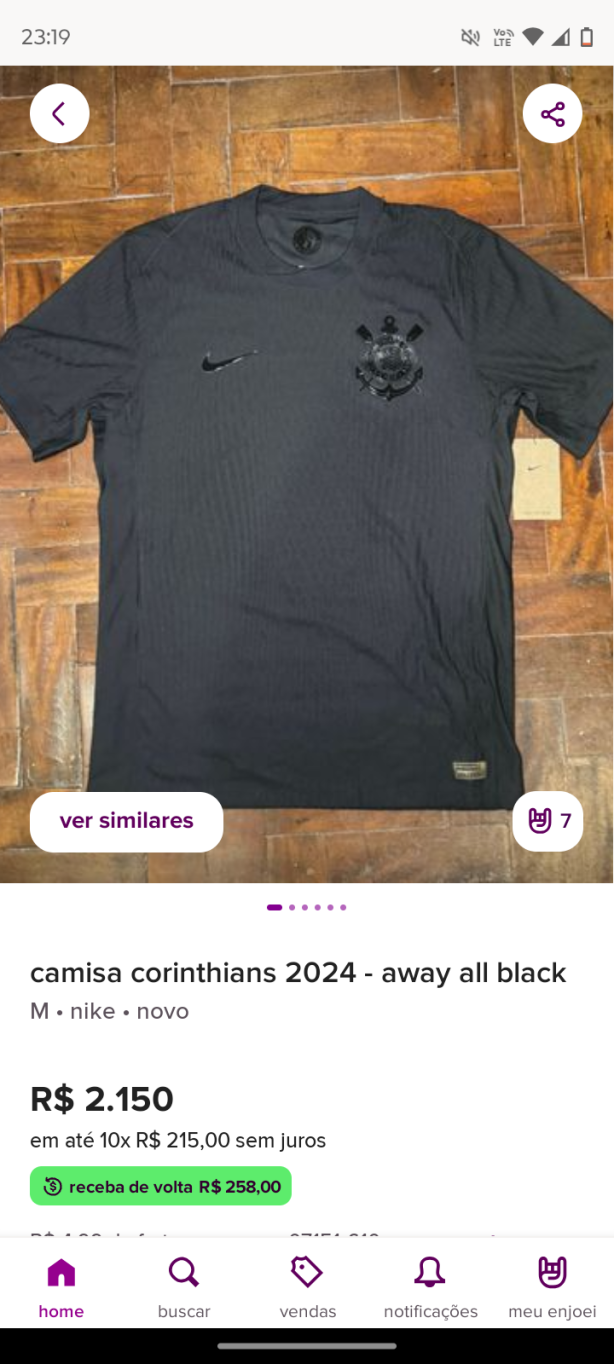This screenshot has height=1364, width=614.
Task: Like the listing with 7 likes
Action: click(x=548, y=821)
